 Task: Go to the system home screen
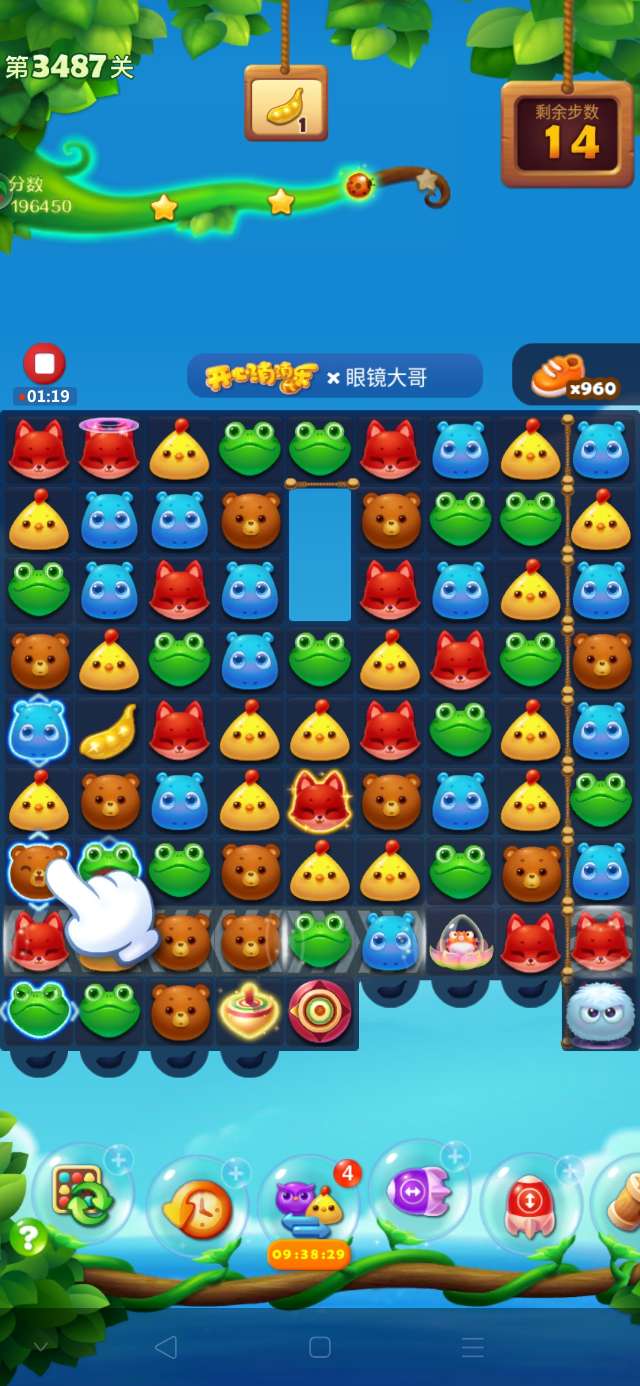[x=320, y=1346]
